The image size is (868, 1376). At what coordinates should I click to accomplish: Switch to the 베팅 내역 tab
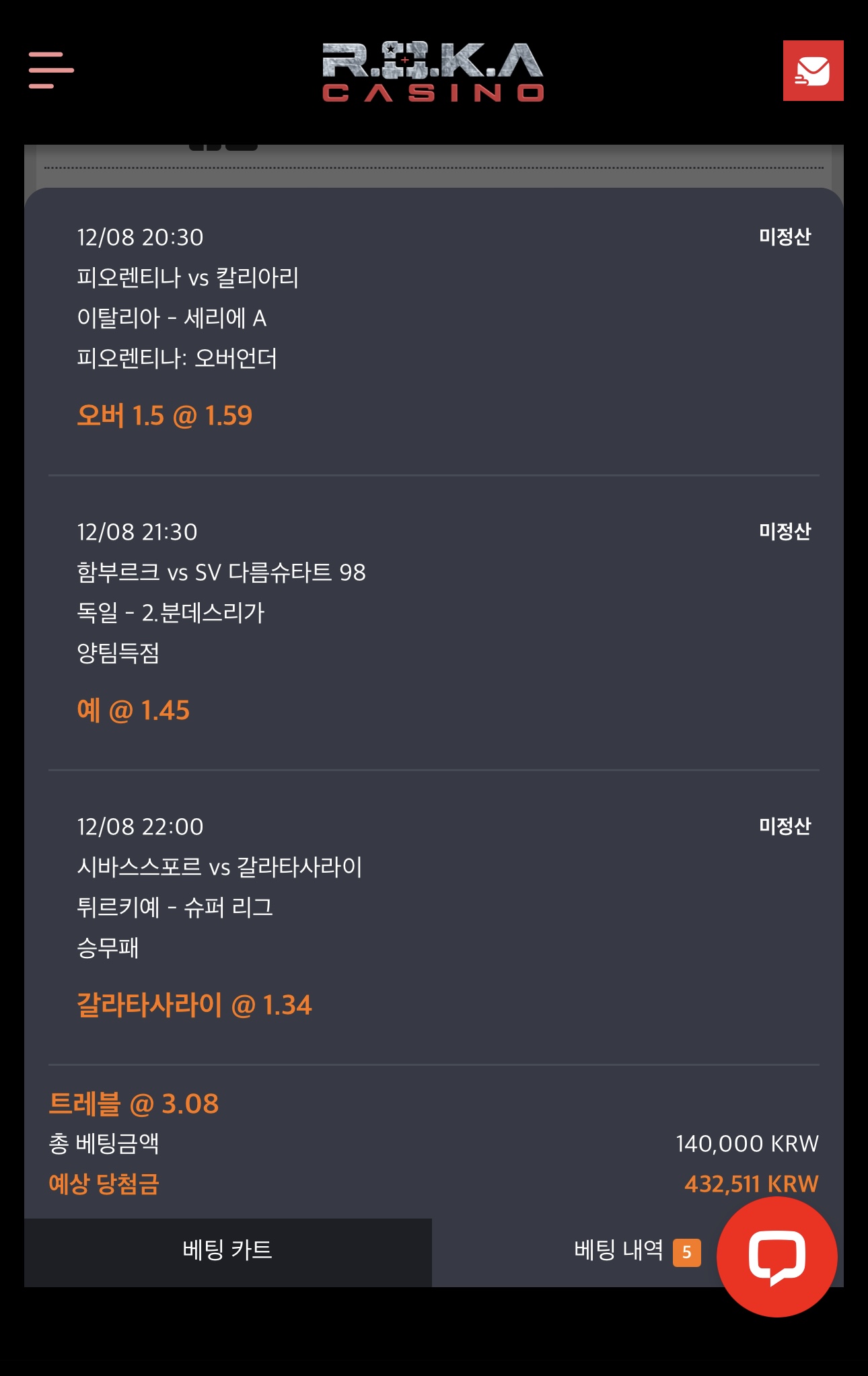pyautogui.click(x=619, y=1251)
